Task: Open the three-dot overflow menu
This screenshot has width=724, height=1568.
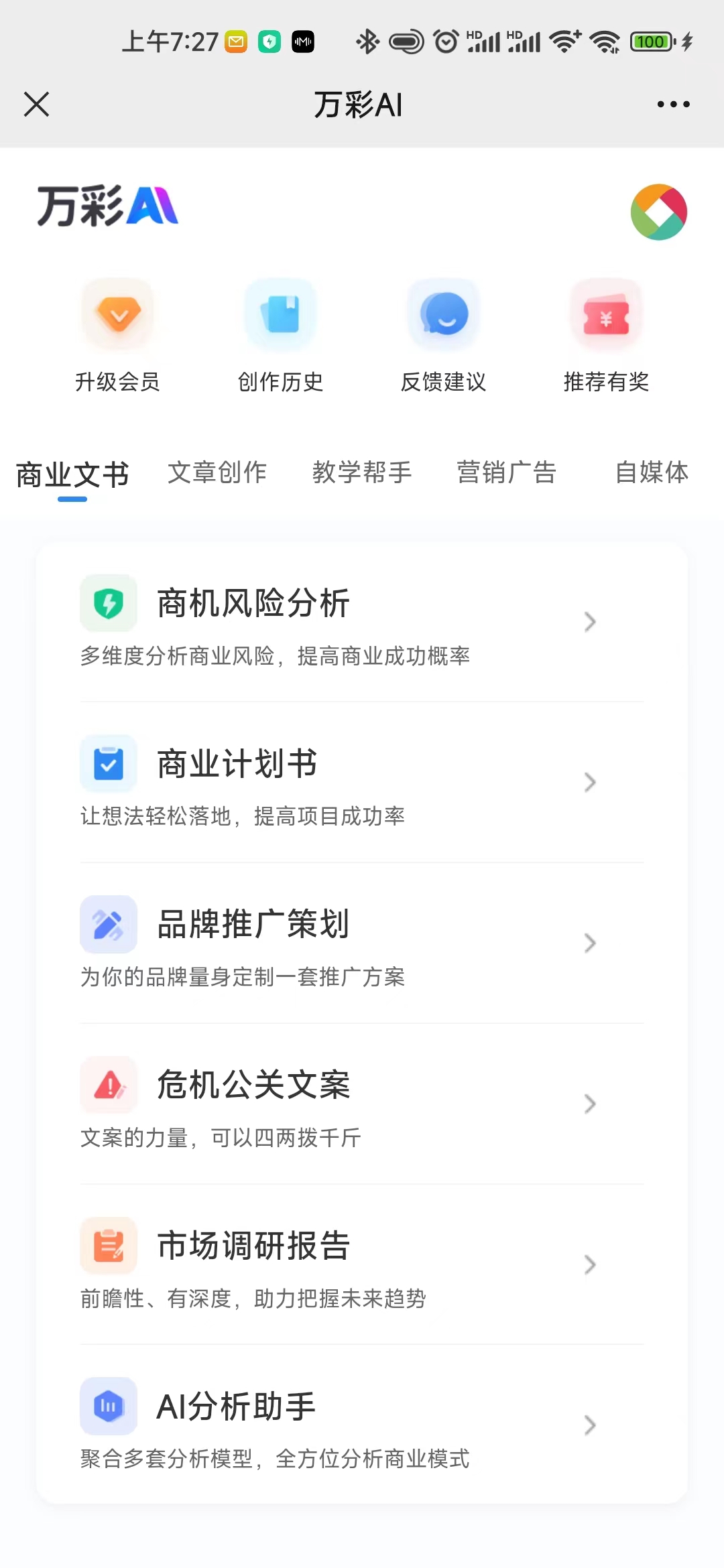Action: click(x=673, y=105)
